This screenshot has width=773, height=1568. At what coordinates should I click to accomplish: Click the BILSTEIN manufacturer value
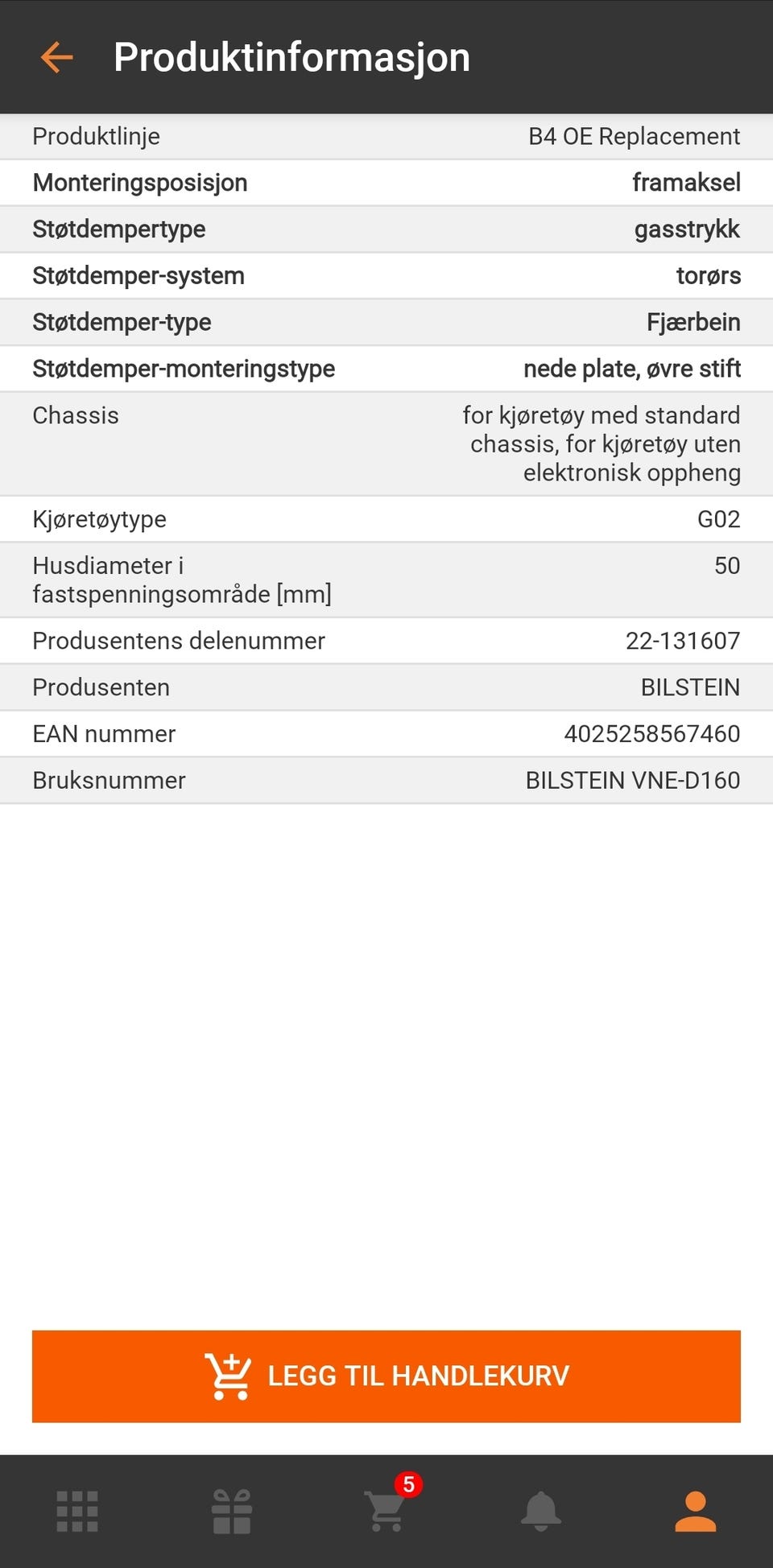click(688, 687)
